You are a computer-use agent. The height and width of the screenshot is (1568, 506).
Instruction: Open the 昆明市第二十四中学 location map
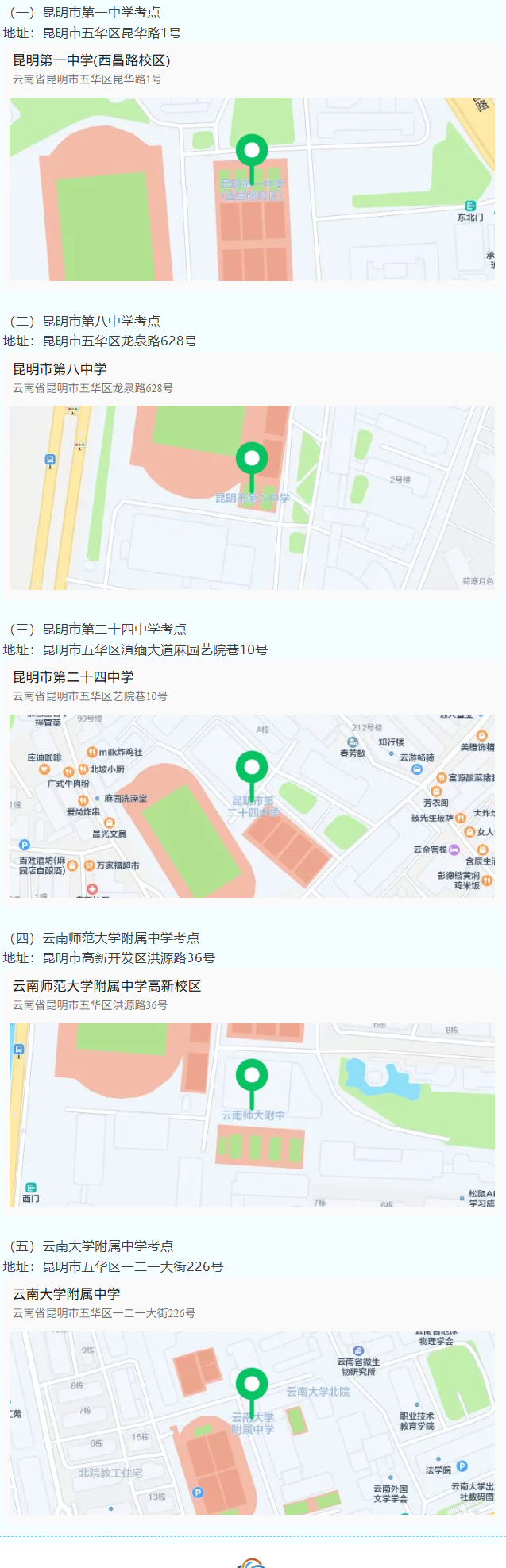click(x=251, y=805)
